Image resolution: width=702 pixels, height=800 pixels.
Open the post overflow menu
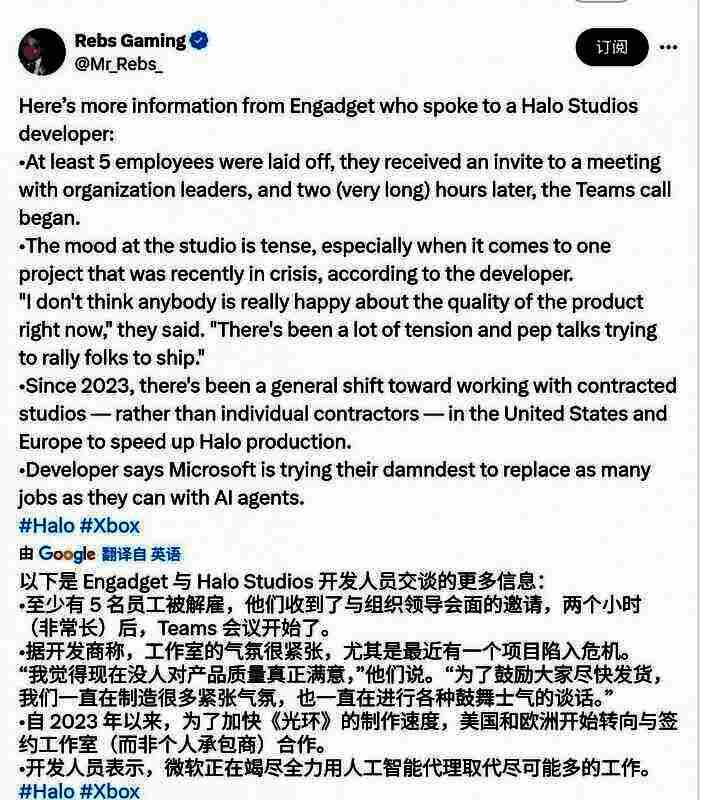[668, 47]
